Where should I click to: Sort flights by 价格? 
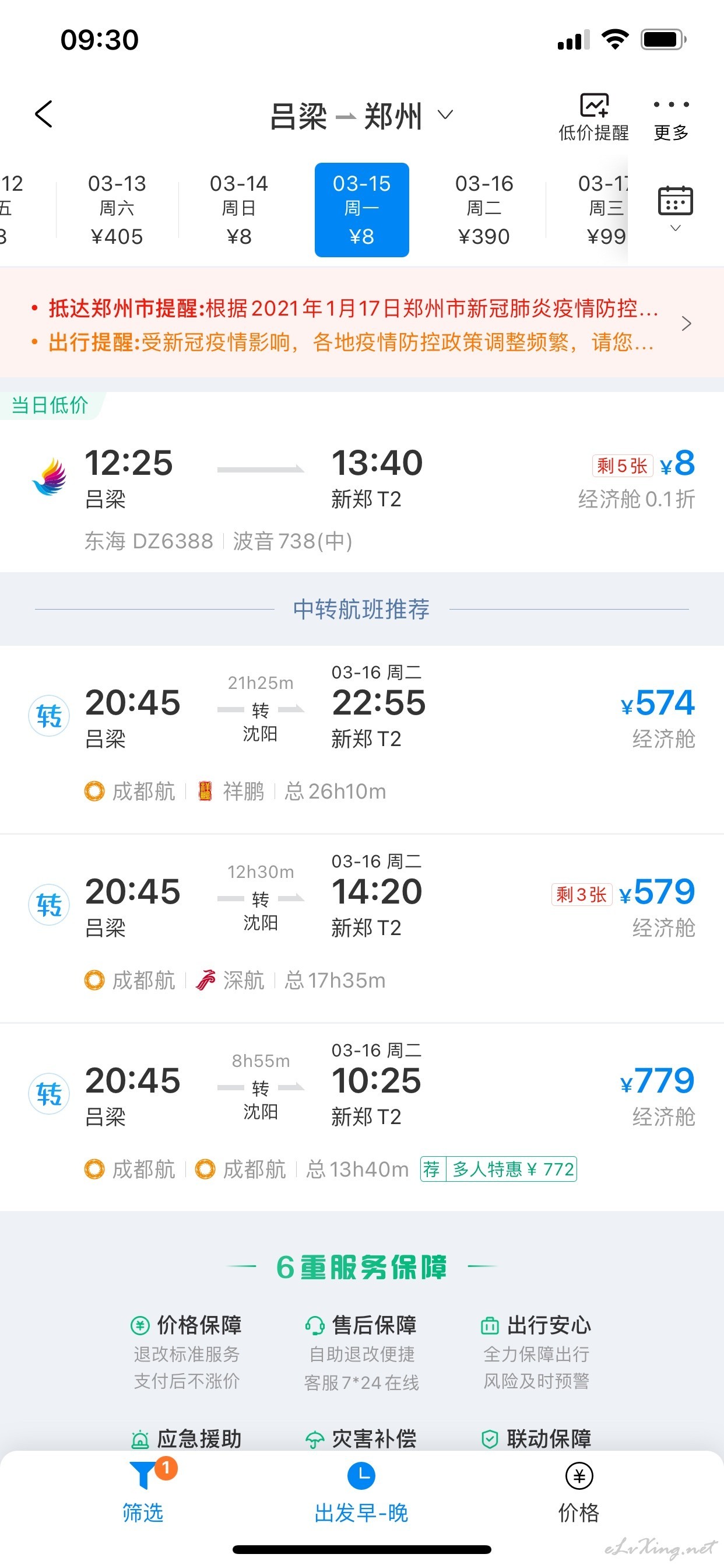pyautogui.click(x=579, y=1493)
